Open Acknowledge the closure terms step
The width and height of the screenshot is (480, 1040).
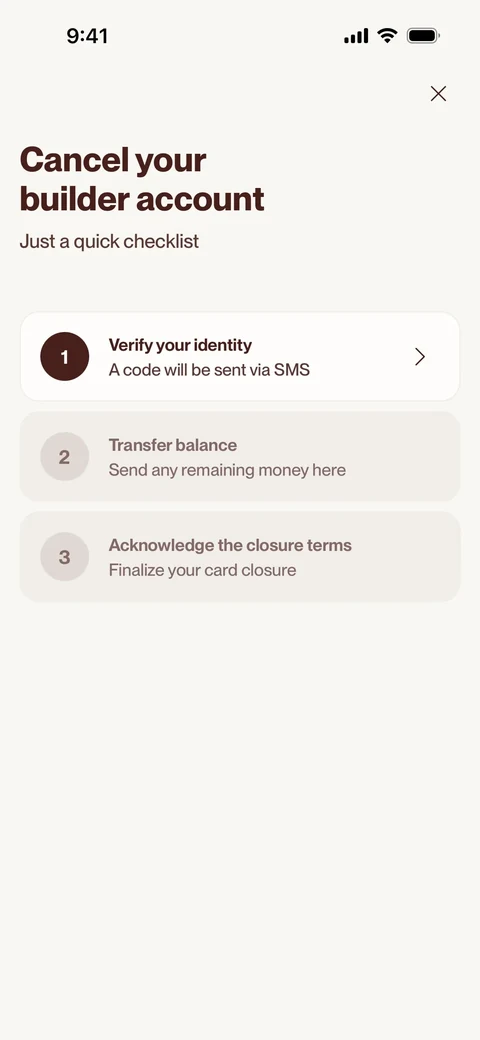(x=240, y=557)
